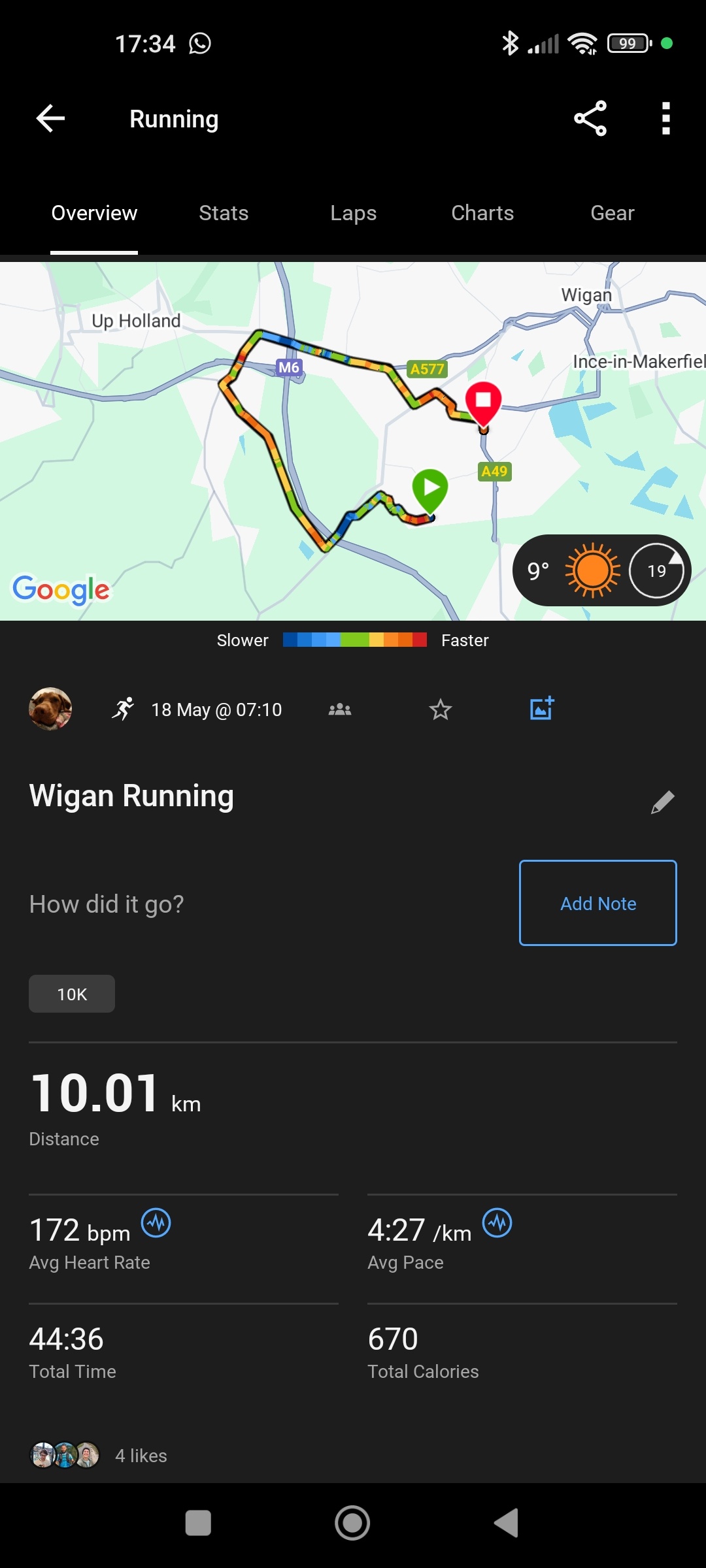Tap the 10K chip
The image size is (706, 1568).
(x=72, y=994)
